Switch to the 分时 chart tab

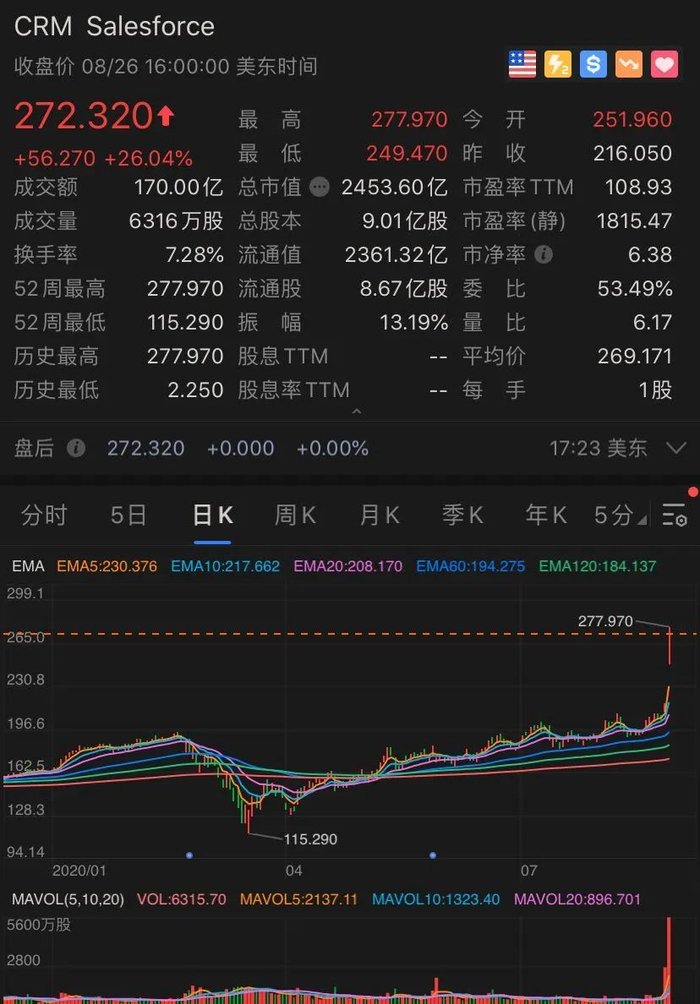click(x=44, y=515)
